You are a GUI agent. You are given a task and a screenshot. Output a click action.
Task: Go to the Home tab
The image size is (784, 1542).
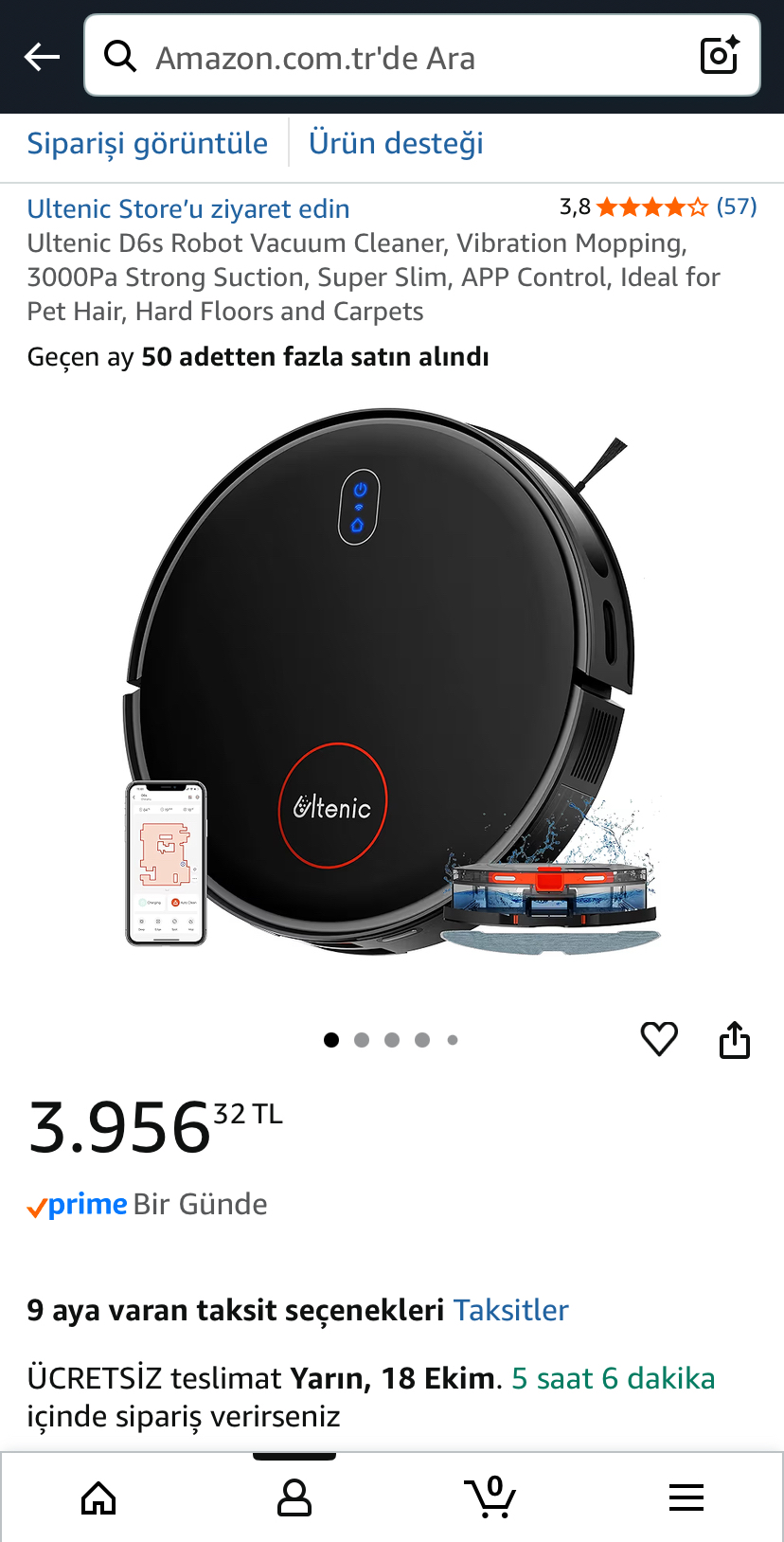[98, 1498]
